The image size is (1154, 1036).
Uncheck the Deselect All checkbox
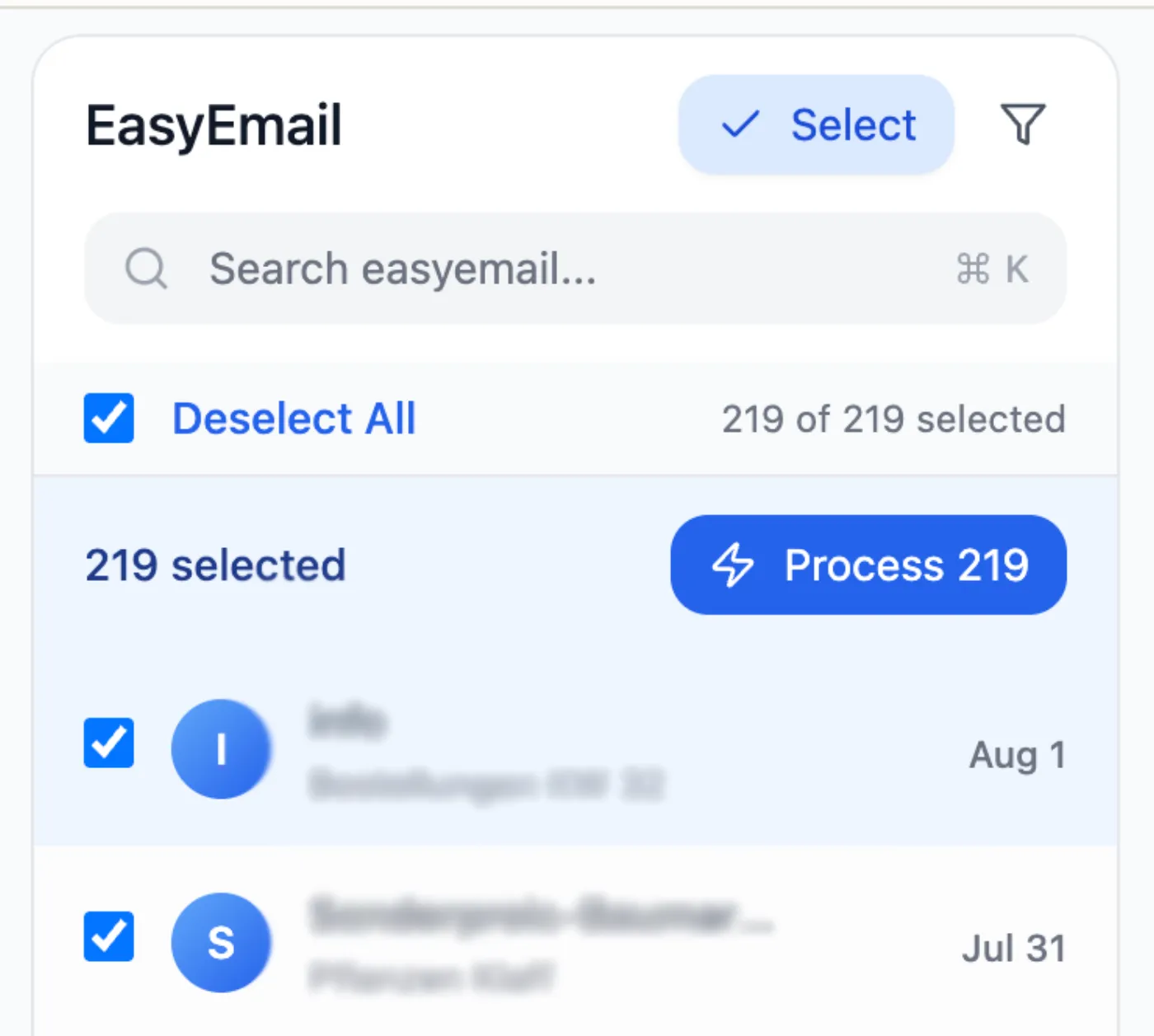pyautogui.click(x=109, y=418)
